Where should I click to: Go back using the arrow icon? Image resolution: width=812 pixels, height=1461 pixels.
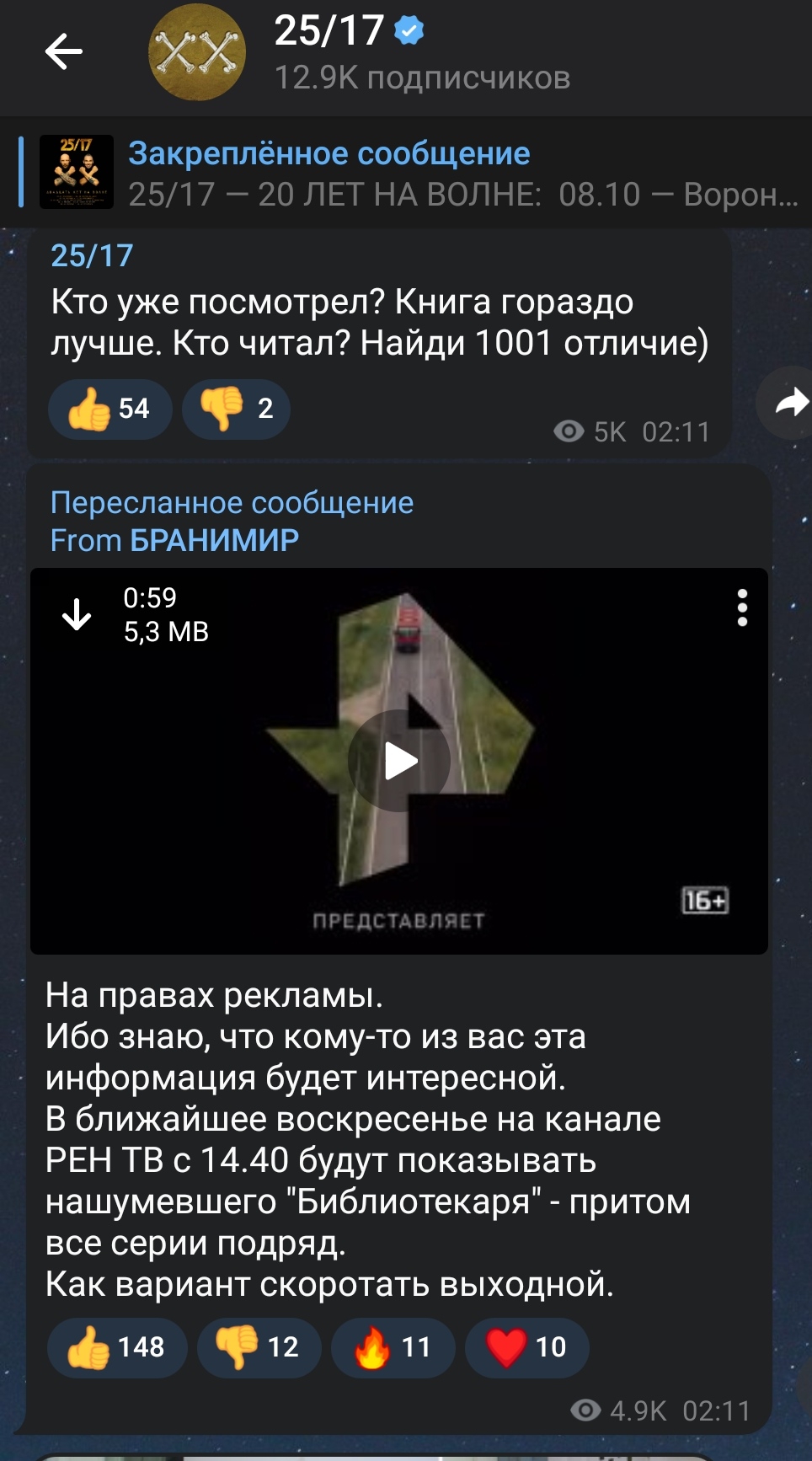click(64, 52)
